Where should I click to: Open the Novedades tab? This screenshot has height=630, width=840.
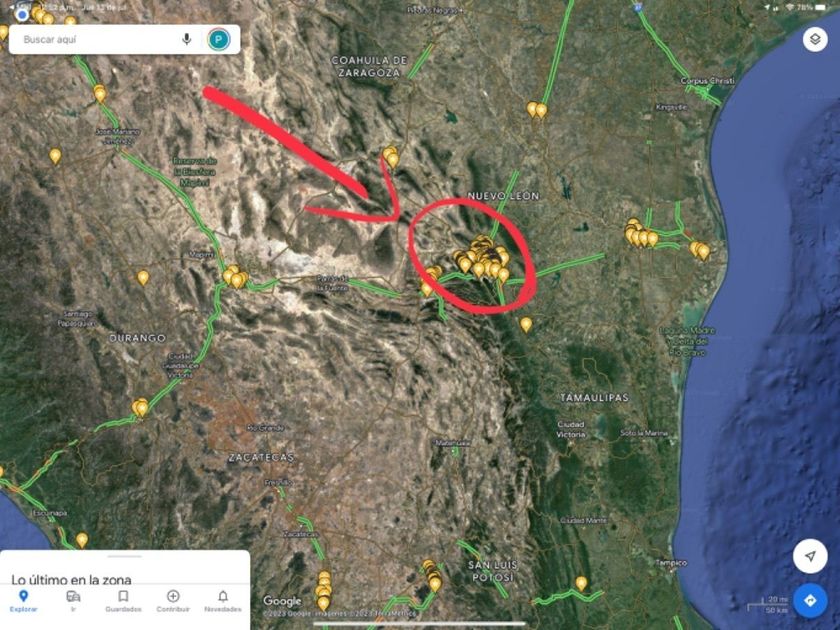(x=223, y=601)
